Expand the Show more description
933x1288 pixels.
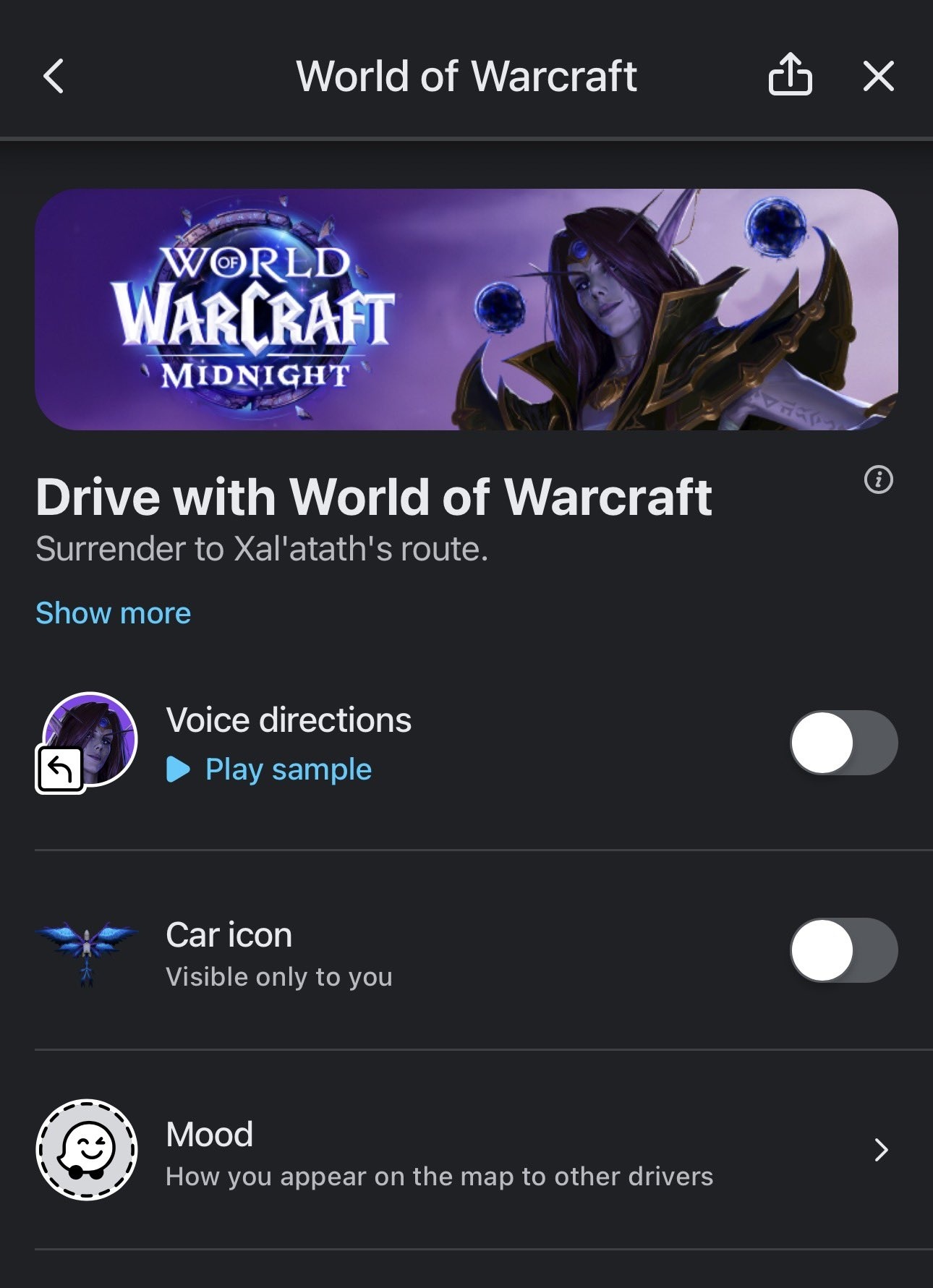point(113,613)
